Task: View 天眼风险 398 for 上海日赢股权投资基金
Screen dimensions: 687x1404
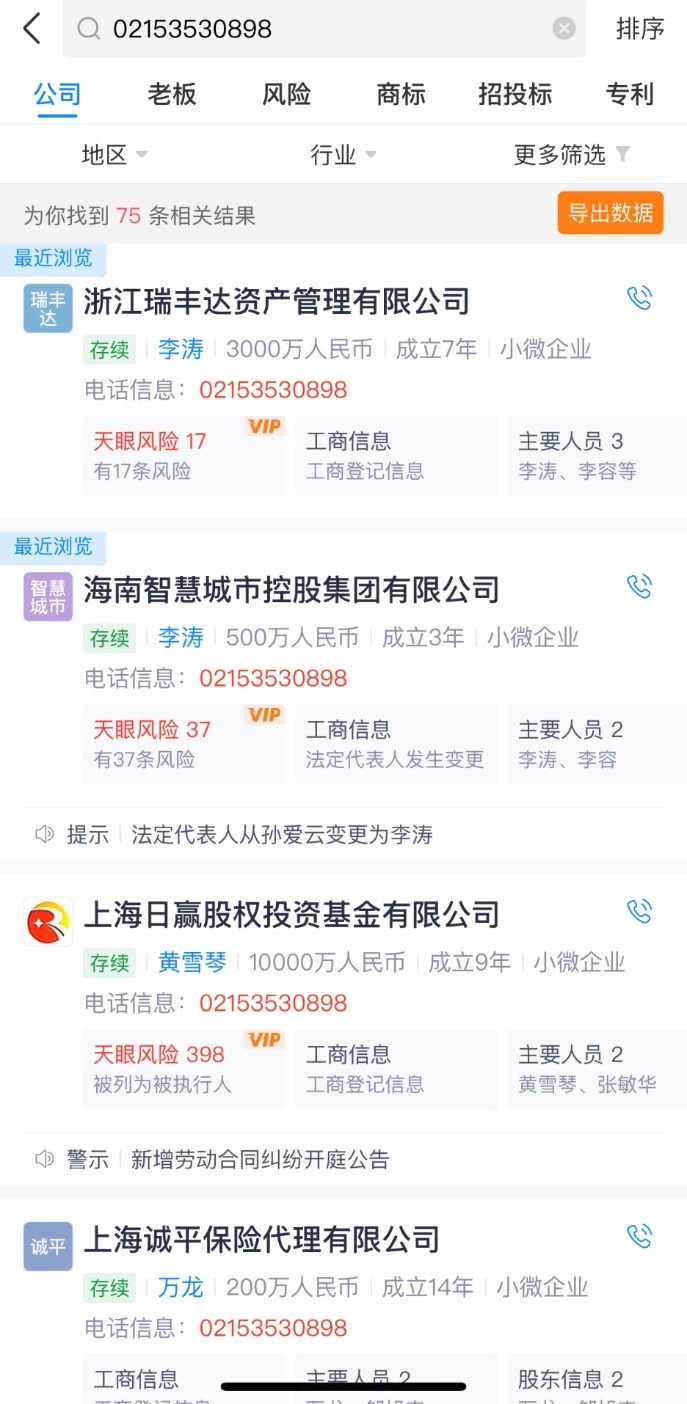Action: click(x=184, y=1068)
